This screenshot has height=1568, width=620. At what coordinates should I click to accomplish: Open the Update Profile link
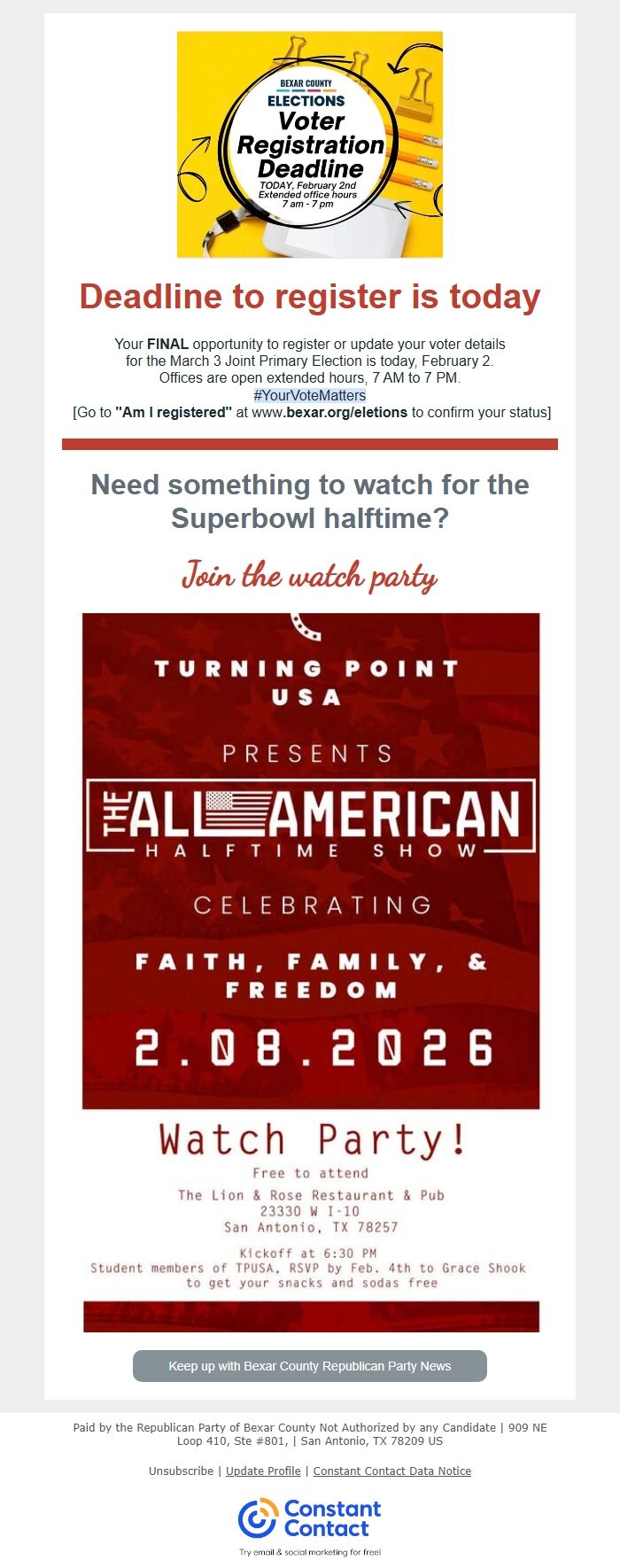263,1471
